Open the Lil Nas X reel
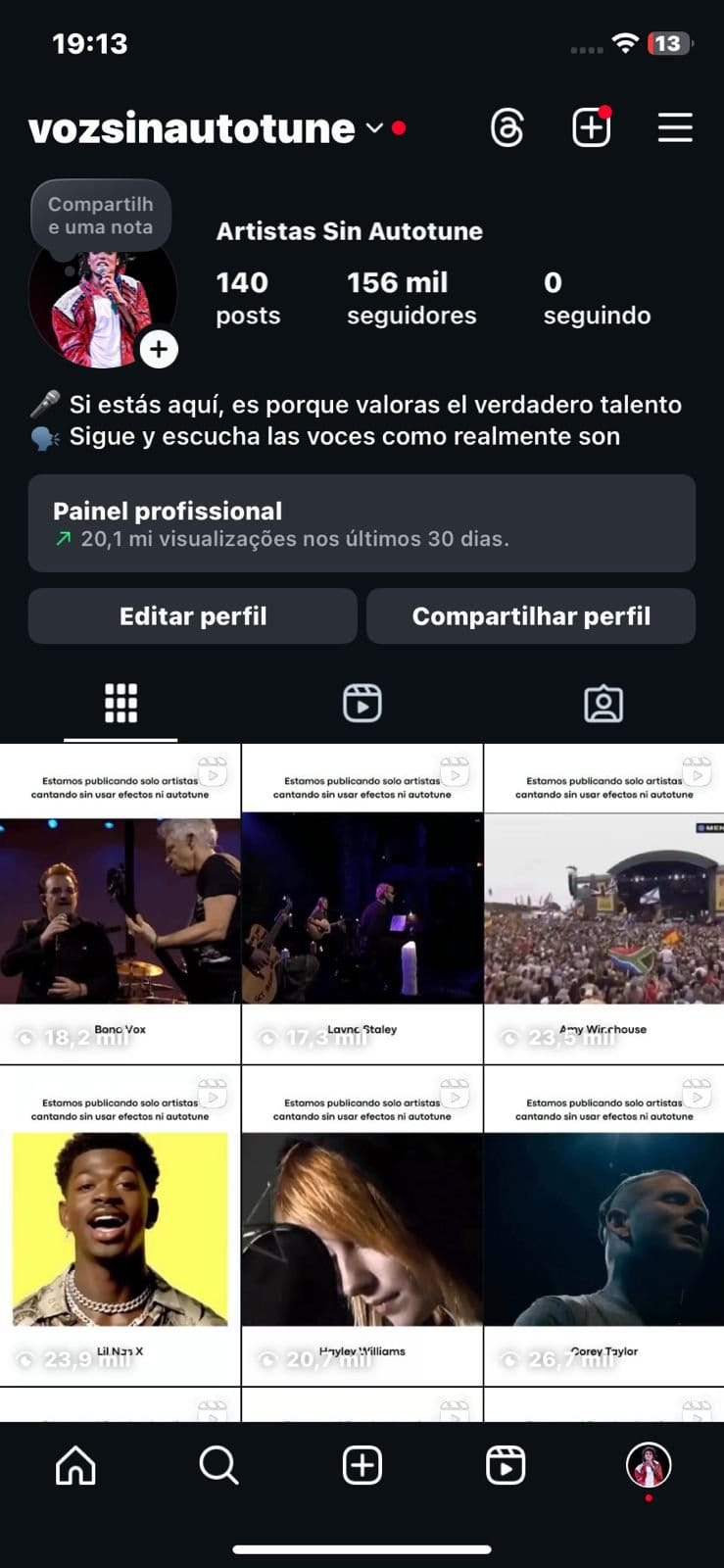 pos(120,1227)
